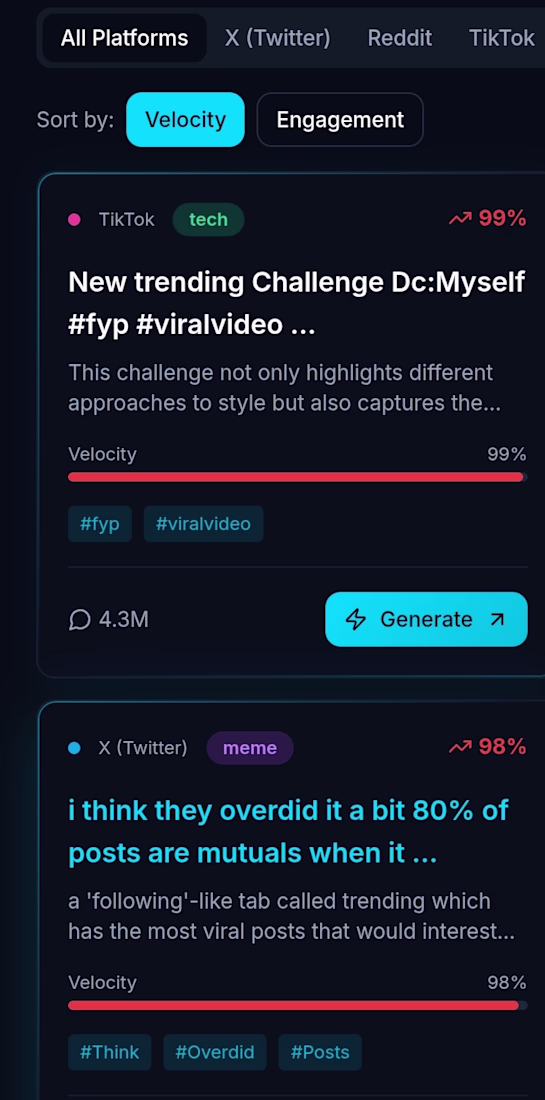Tap the #Posts hashtag chip
This screenshot has width=545, height=1100.
(320, 1052)
